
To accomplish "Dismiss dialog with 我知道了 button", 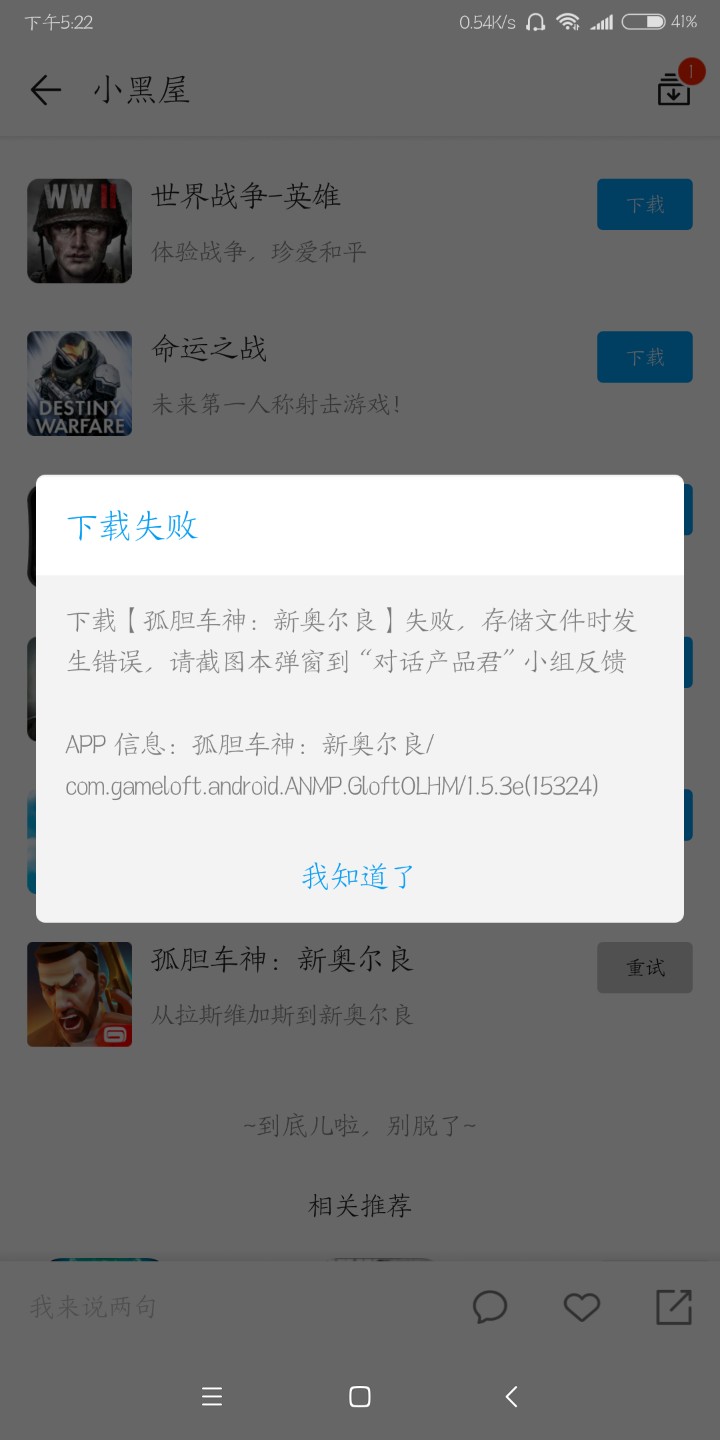I will click(359, 877).
